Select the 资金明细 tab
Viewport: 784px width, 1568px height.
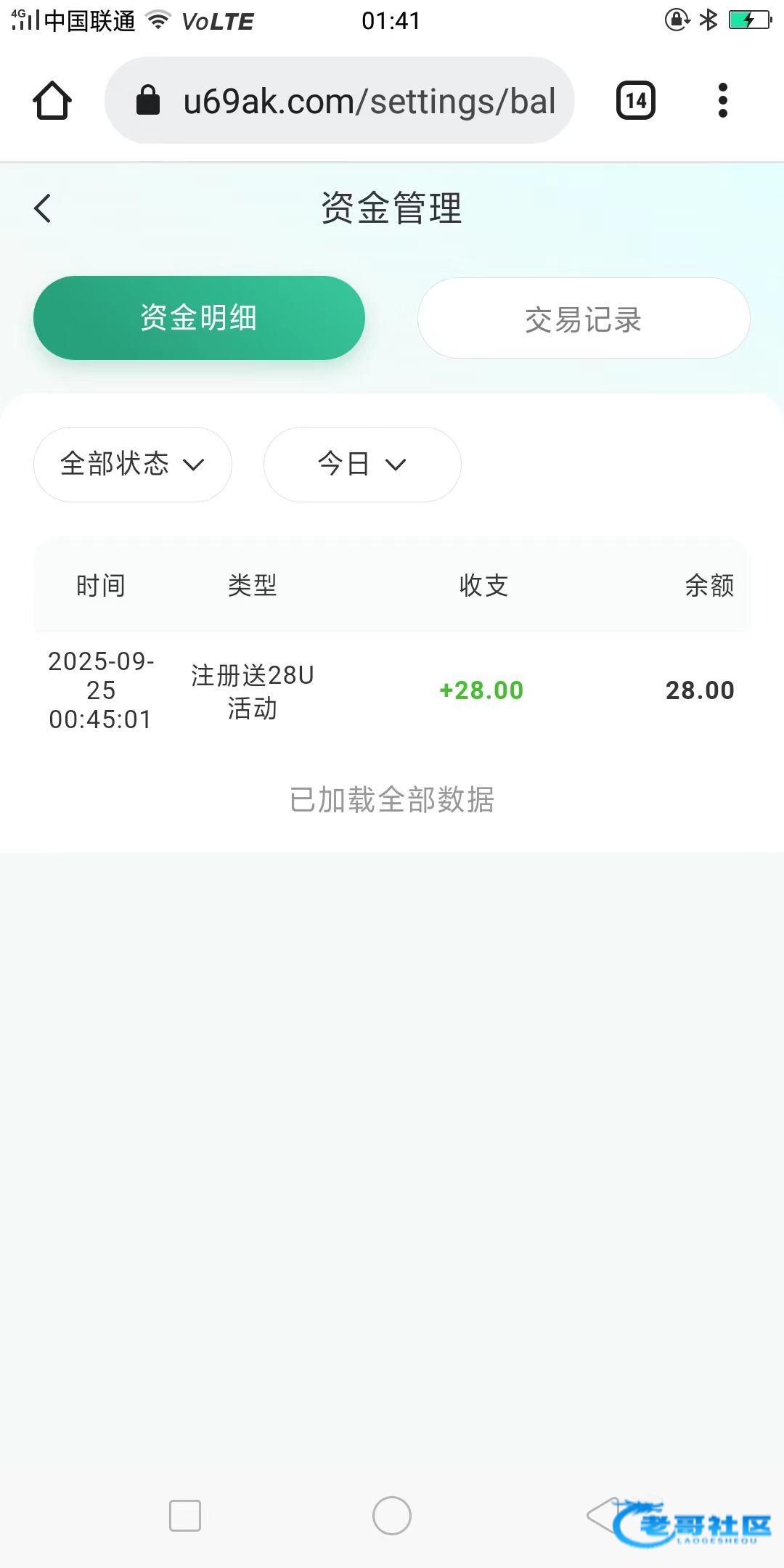(x=199, y=318)
